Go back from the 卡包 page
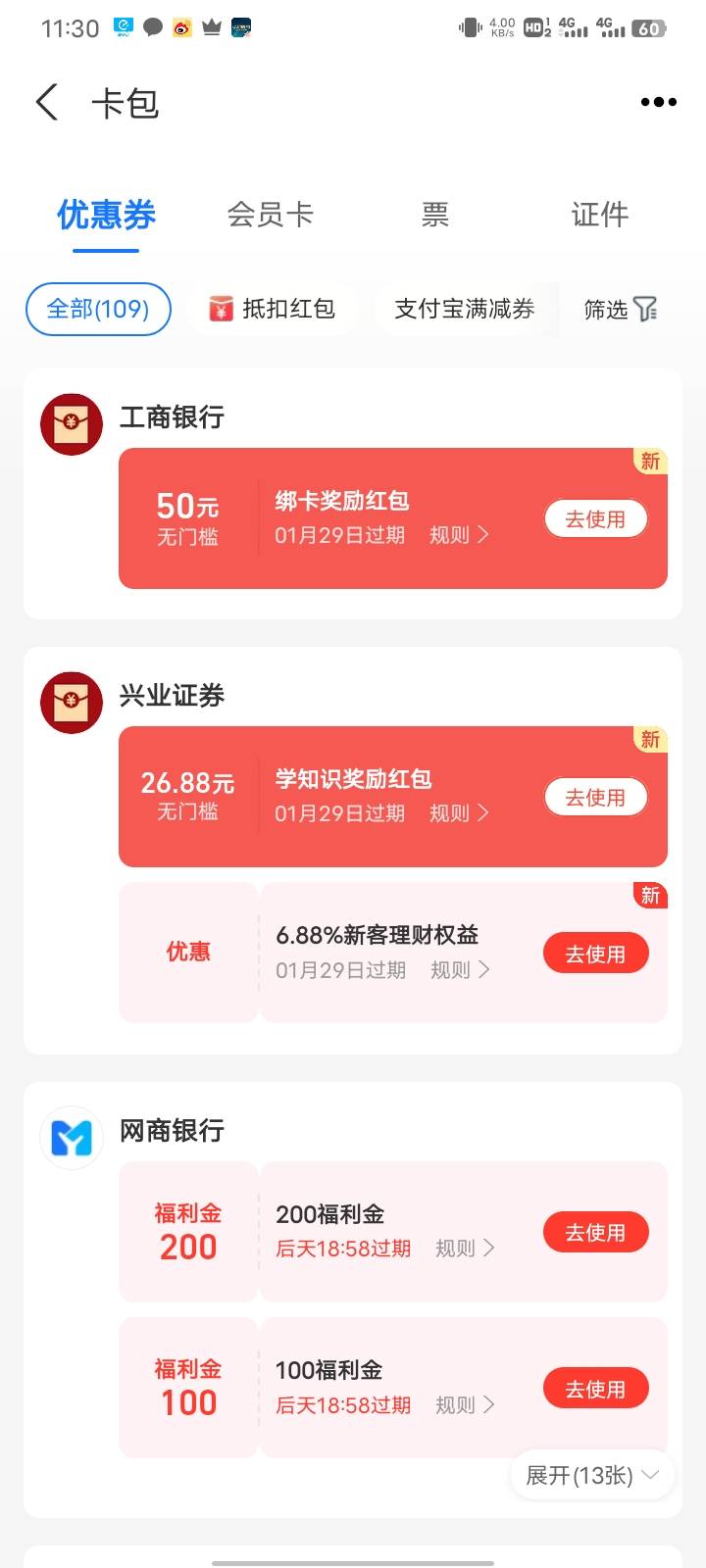The image size is (706, 1568). tap(47, 102)
